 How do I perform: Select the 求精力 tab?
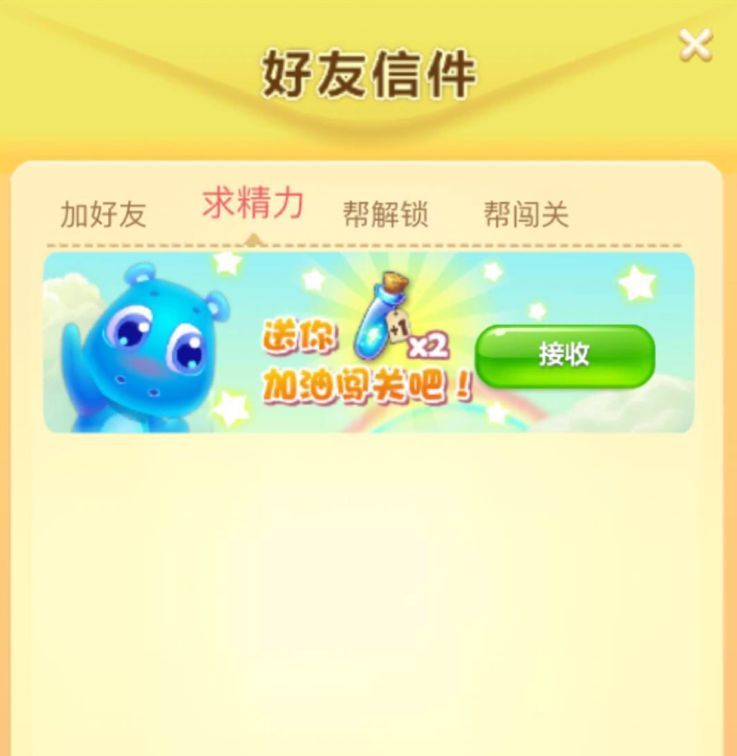point(253,203)
